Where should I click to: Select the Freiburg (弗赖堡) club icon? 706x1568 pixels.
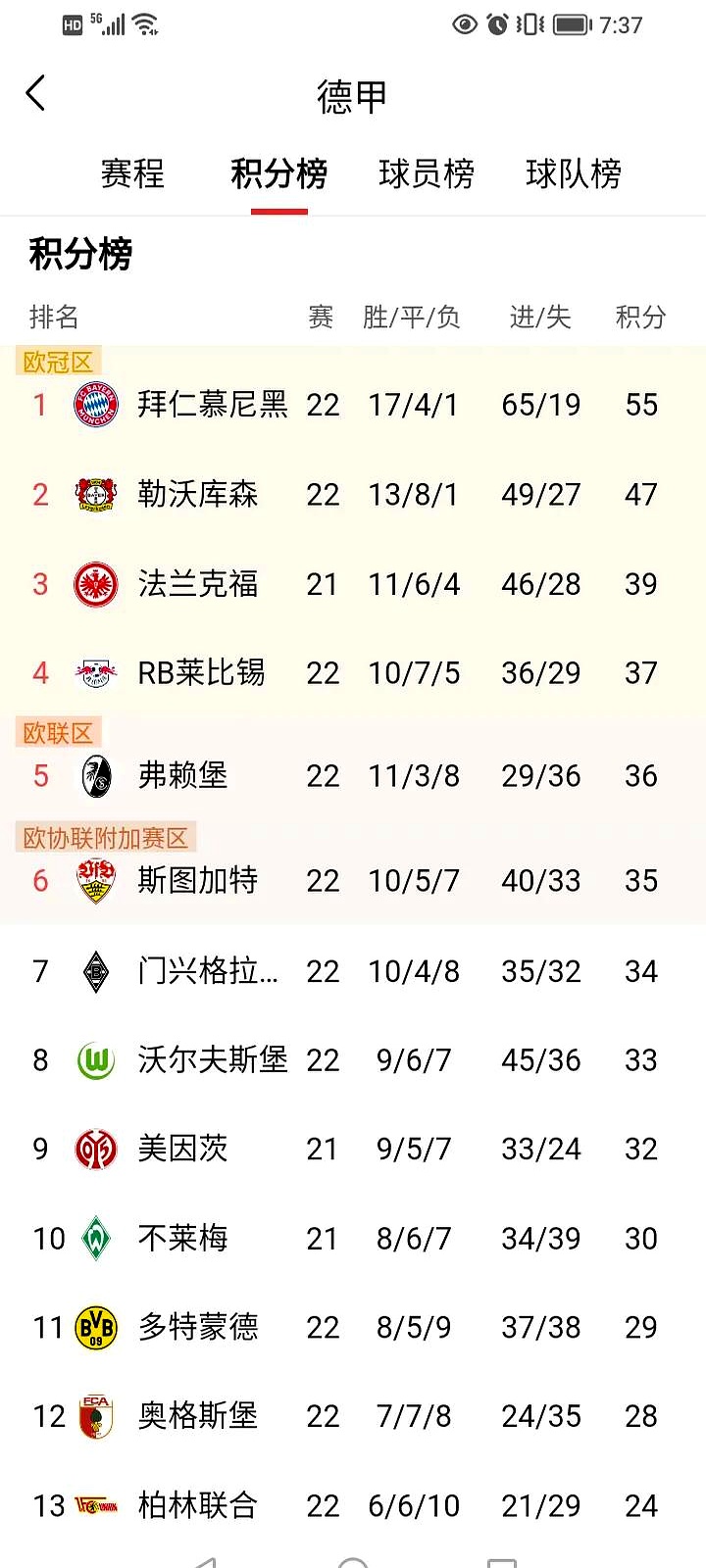click(x=95, y=775)
